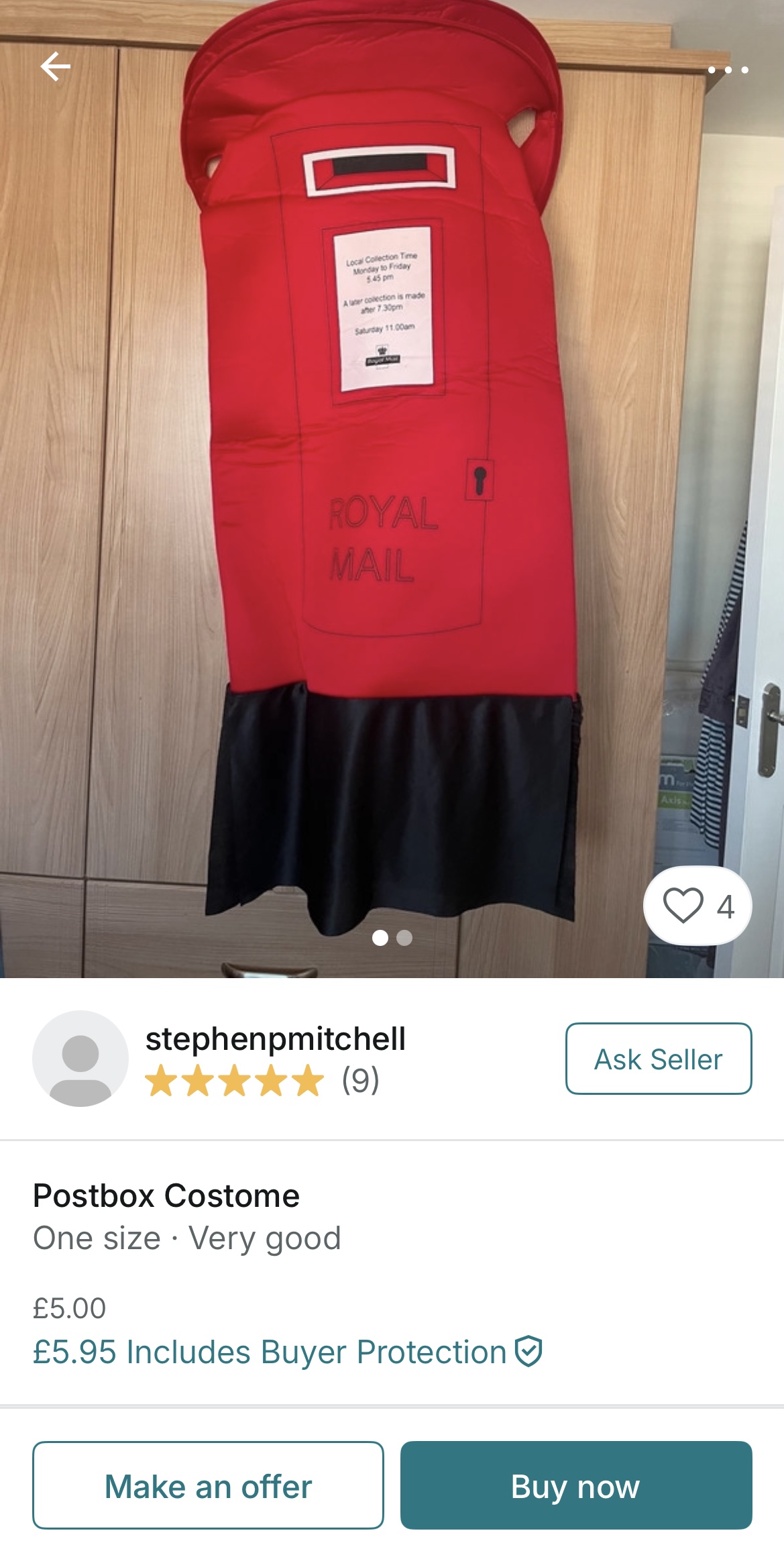The height and width of the screenshot is (1545, 784).
Task: Select the second photo page dot
Action: 404,938
